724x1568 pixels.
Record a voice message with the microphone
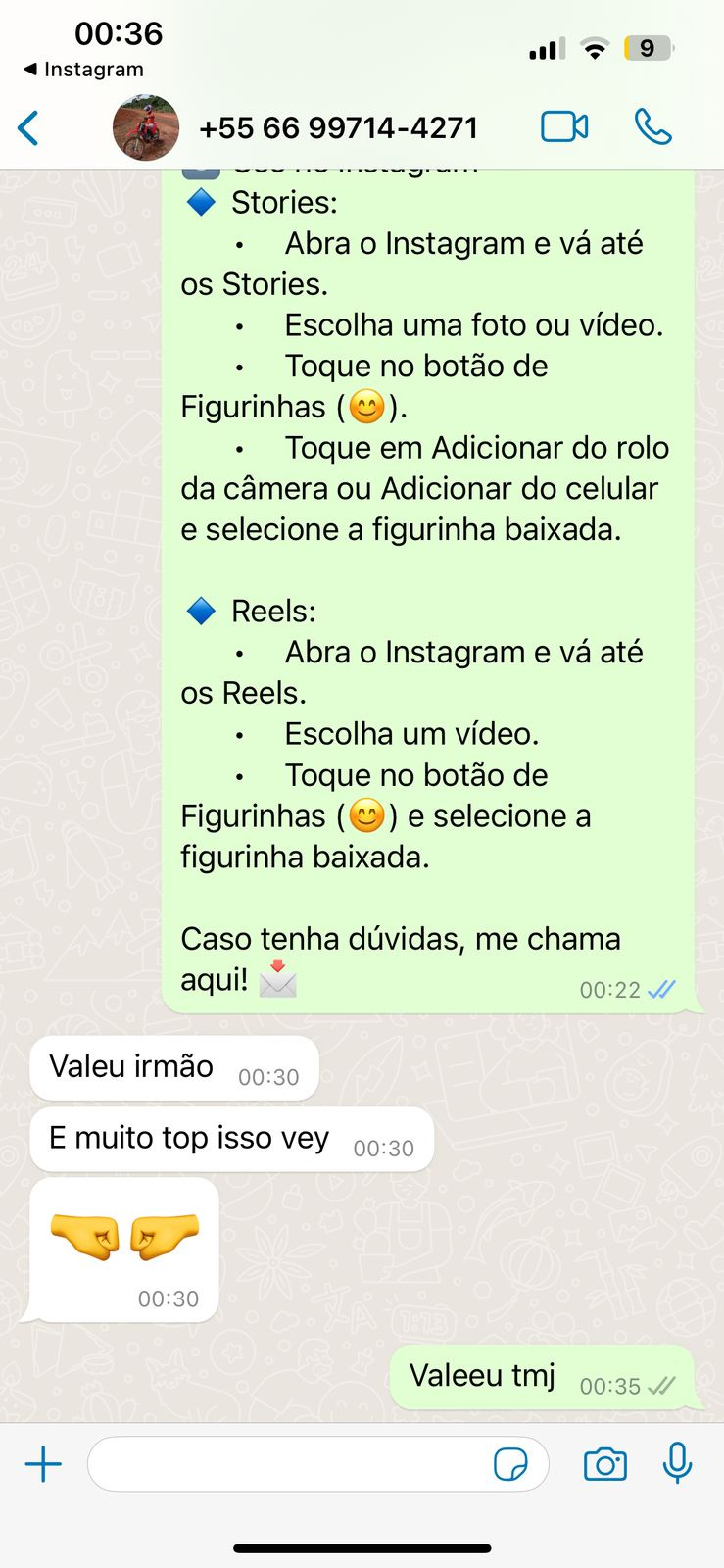[x=678, y=1464]
